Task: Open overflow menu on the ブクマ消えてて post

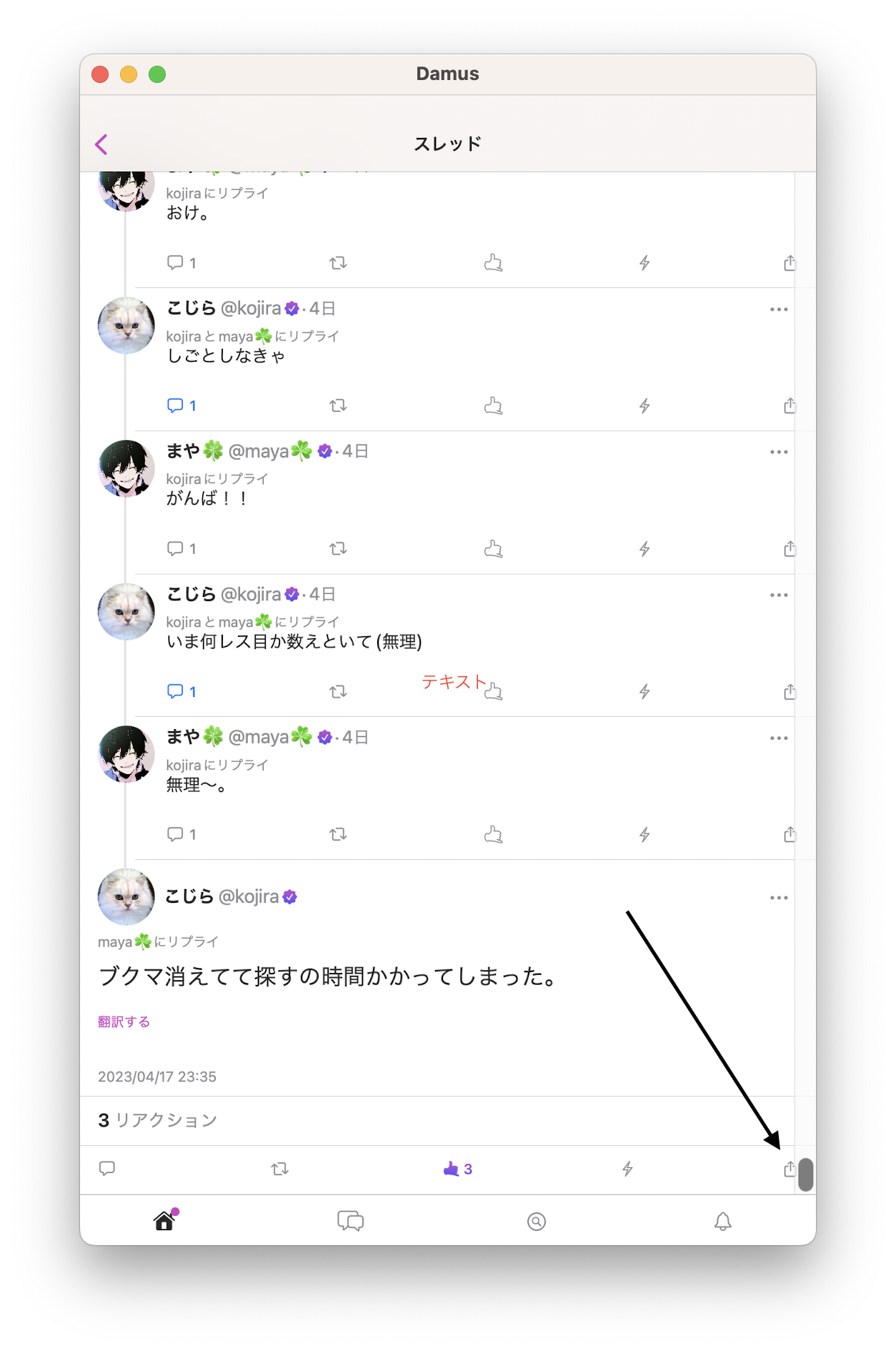Action: click(x=779, y=898)
